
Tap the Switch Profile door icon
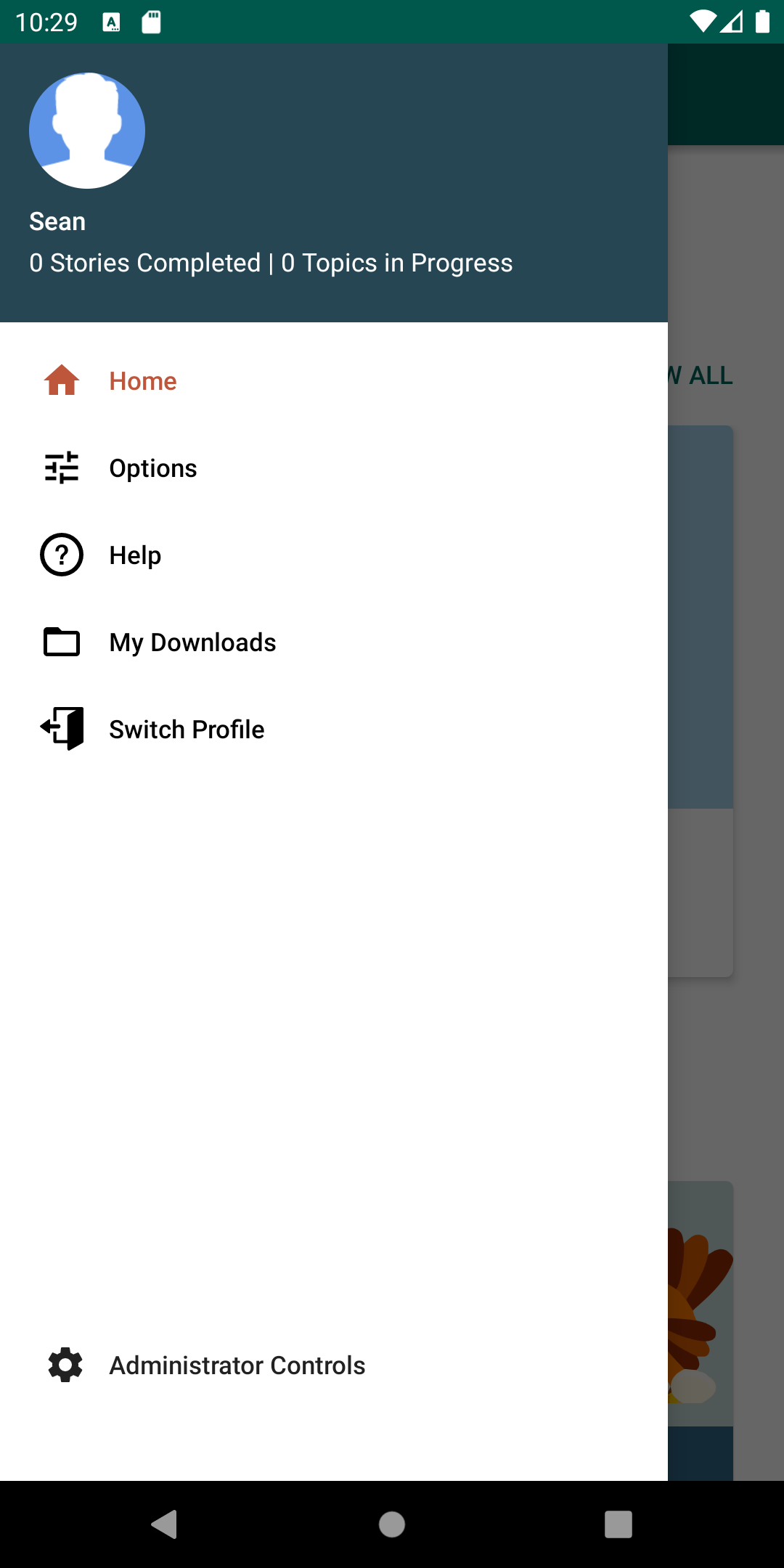(62, 729)
